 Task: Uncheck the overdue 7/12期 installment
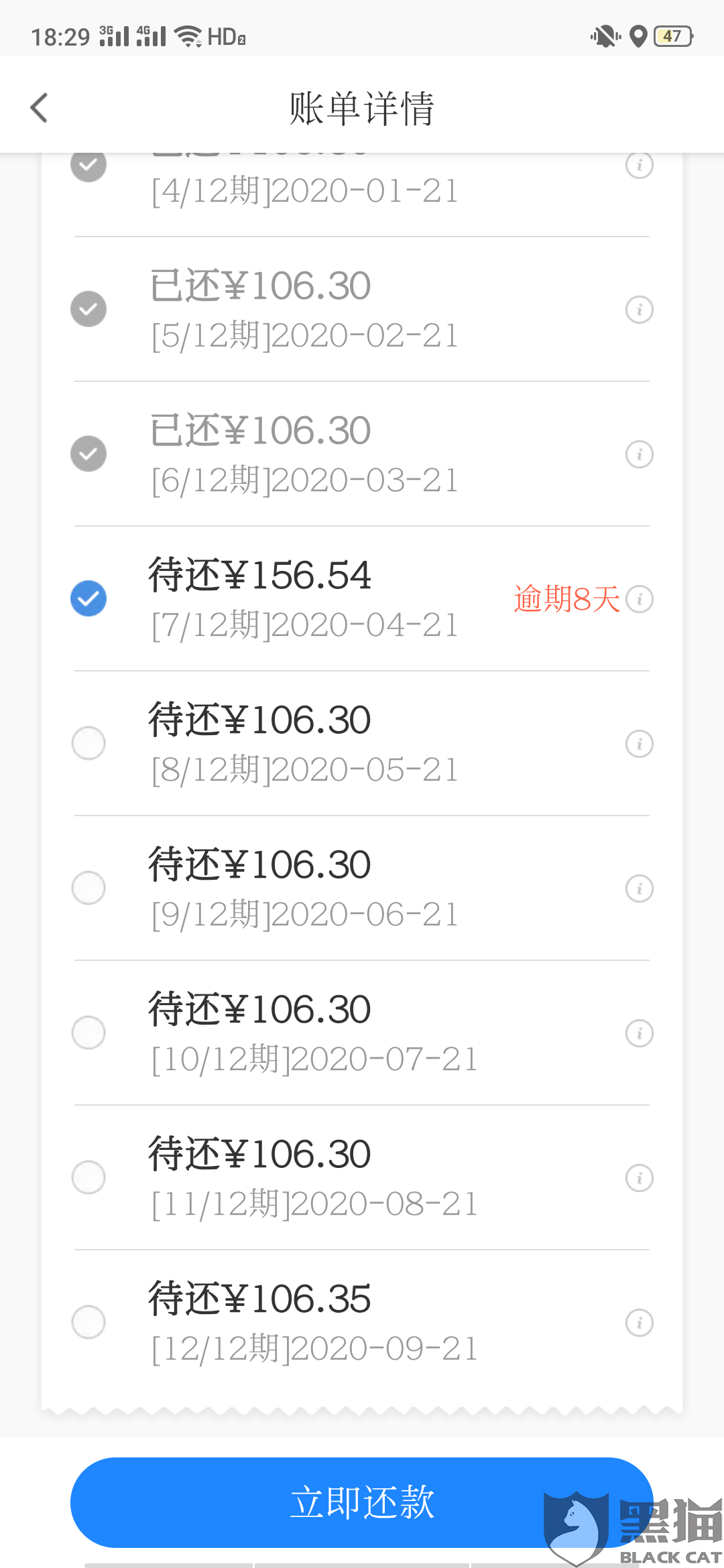pyautogui.click(x=88, y=598)
